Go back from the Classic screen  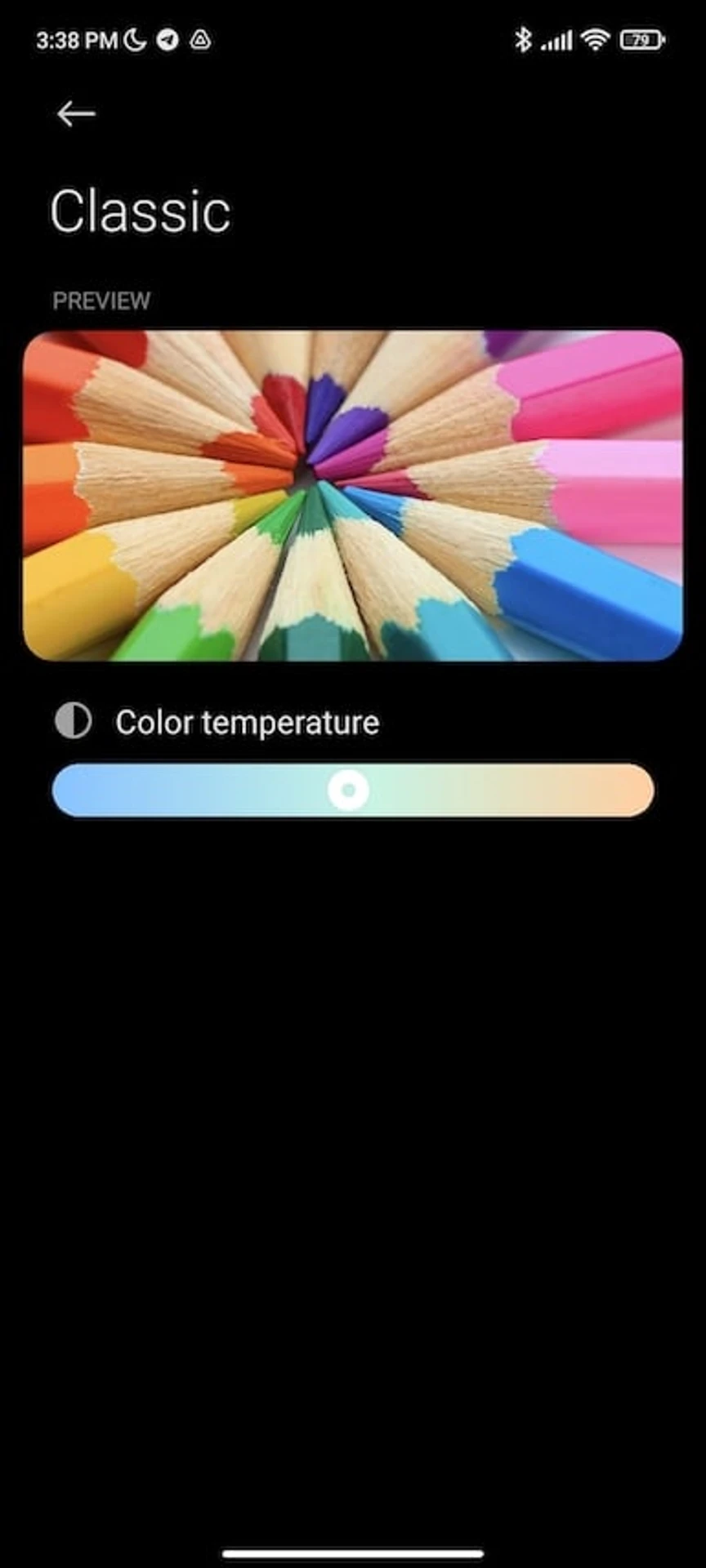click(x=76, y=114)
